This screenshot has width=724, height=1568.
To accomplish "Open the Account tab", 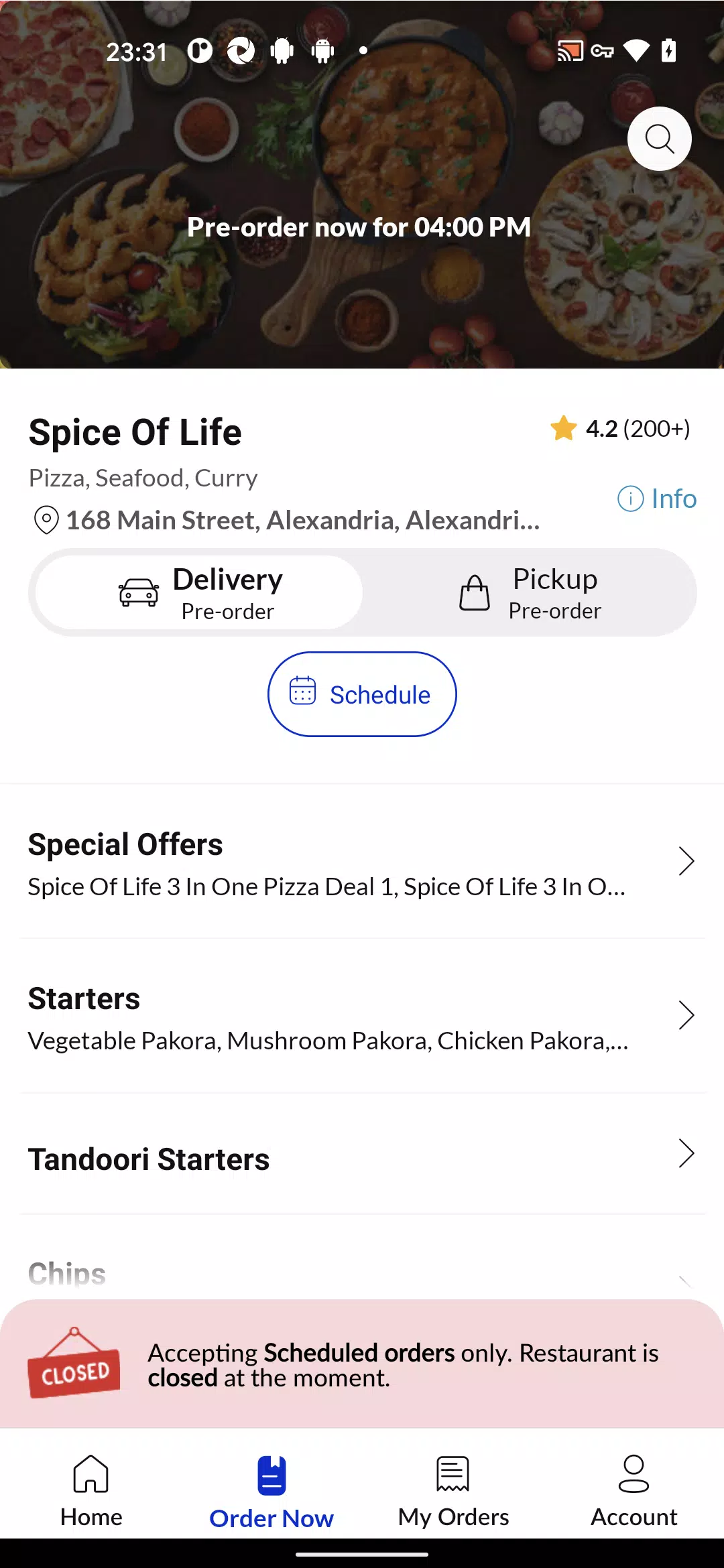I will [633, 1490].
